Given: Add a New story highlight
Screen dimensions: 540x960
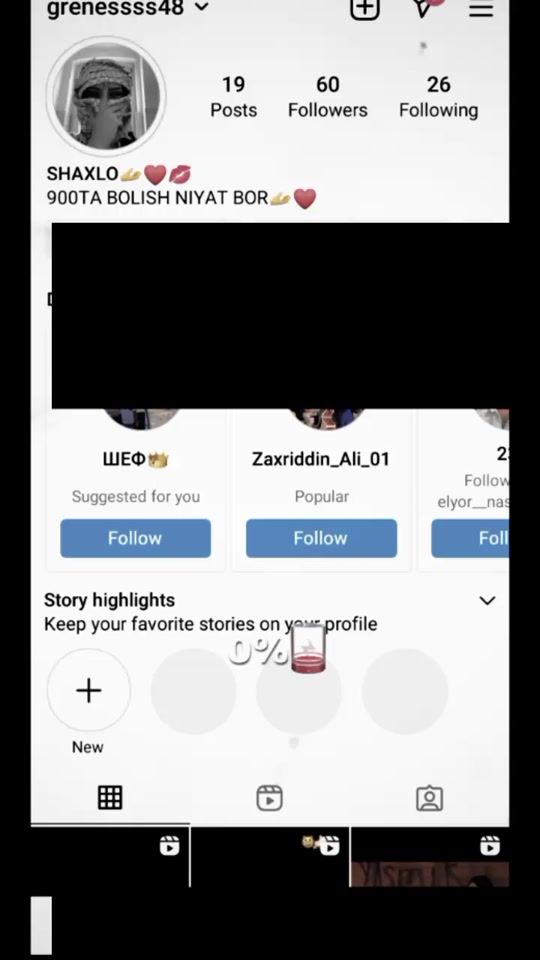Looking at the screenshot, I should pos(89,691).
